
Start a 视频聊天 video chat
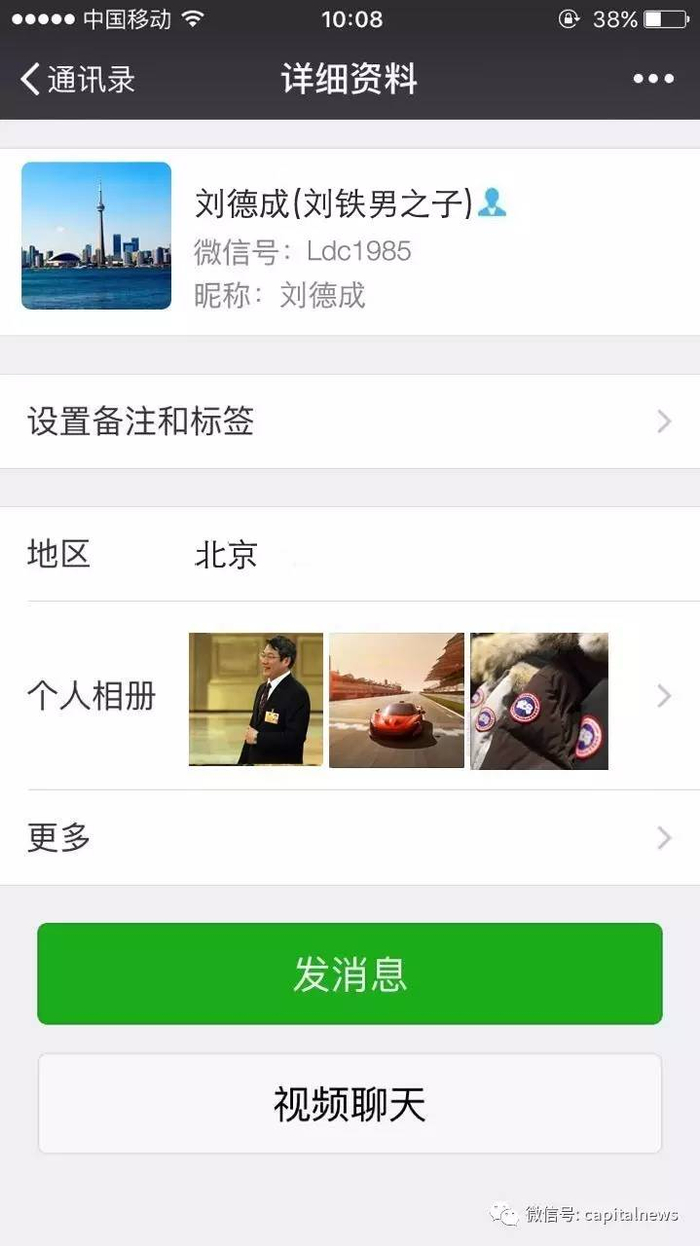[x=349, y=1104]
